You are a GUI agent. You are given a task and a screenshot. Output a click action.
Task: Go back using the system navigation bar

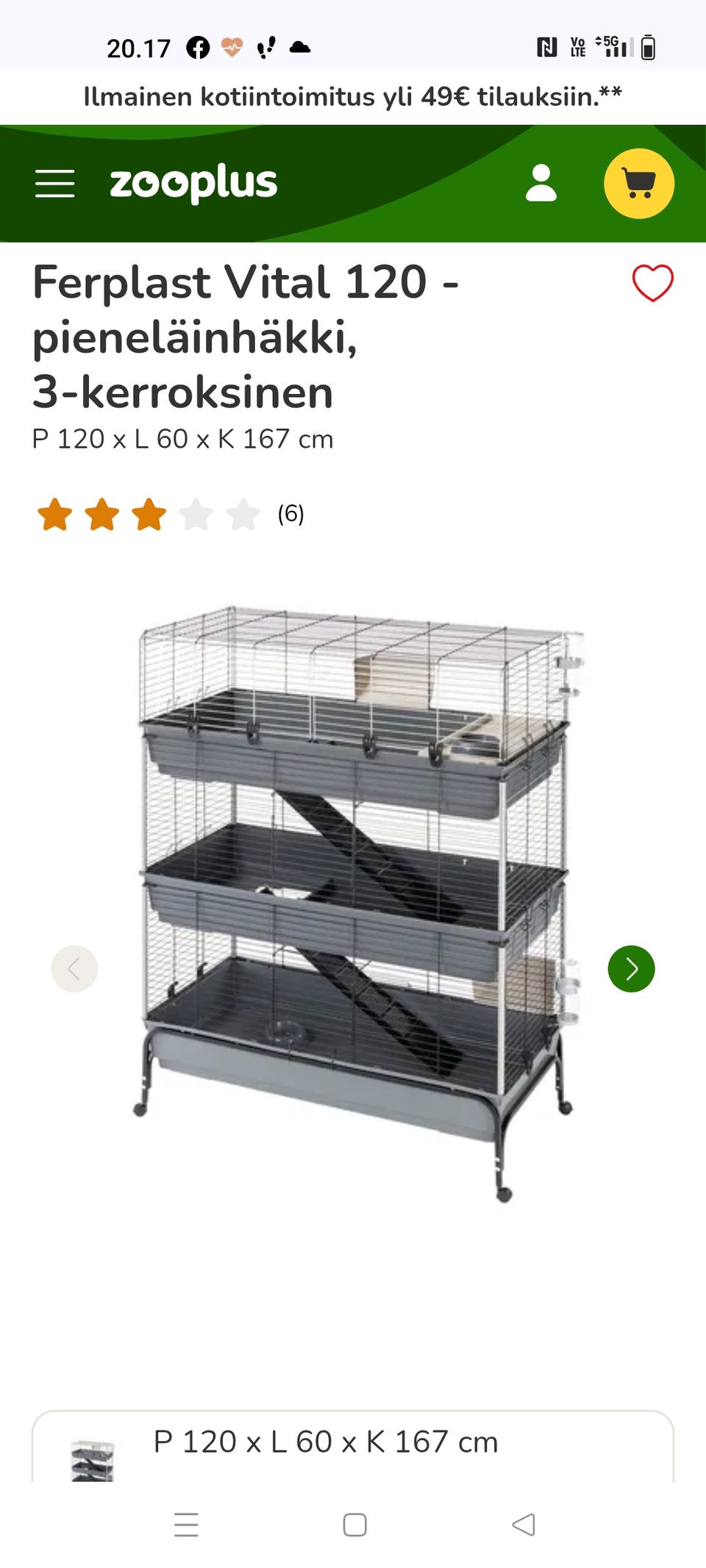tap(523, 1525)
